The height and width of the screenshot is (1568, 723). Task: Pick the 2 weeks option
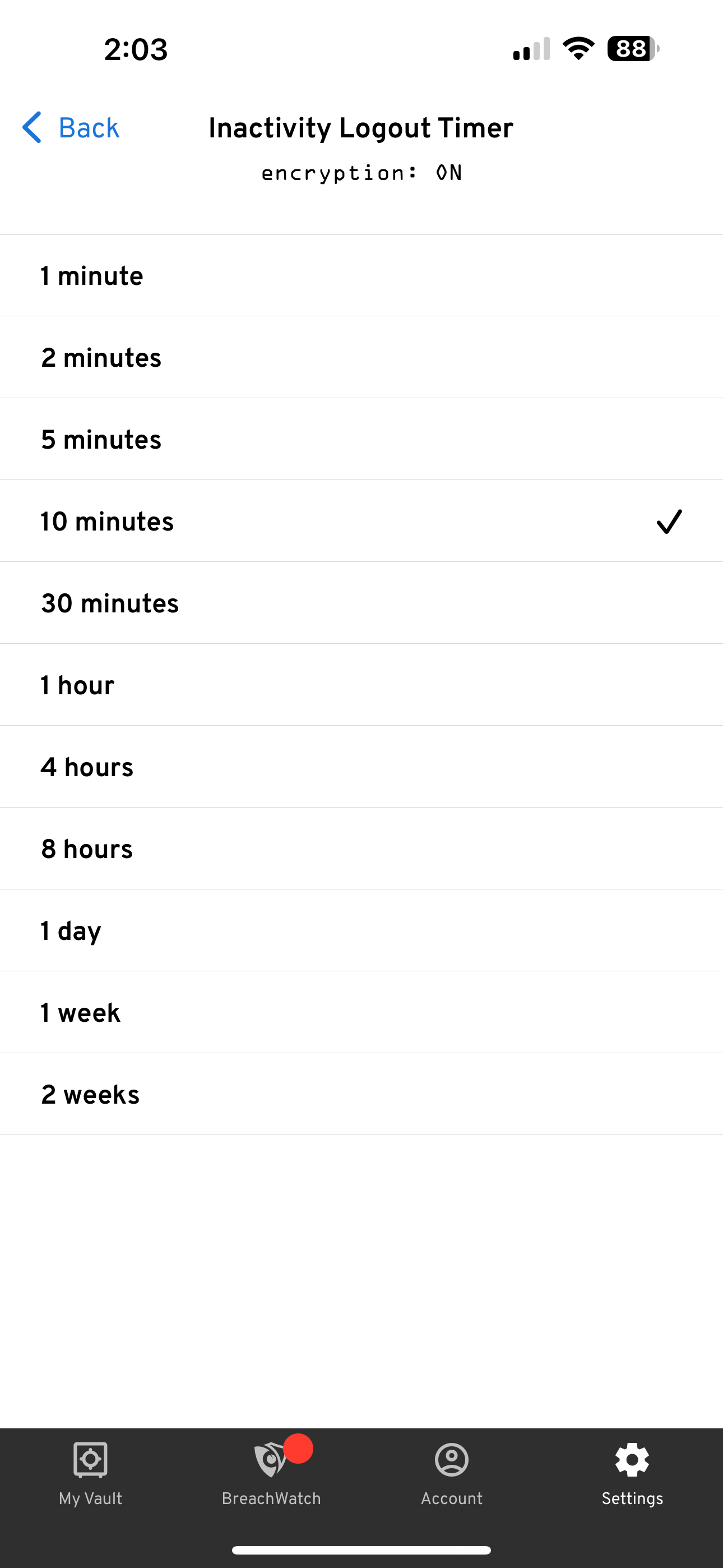coord(361,1095)
